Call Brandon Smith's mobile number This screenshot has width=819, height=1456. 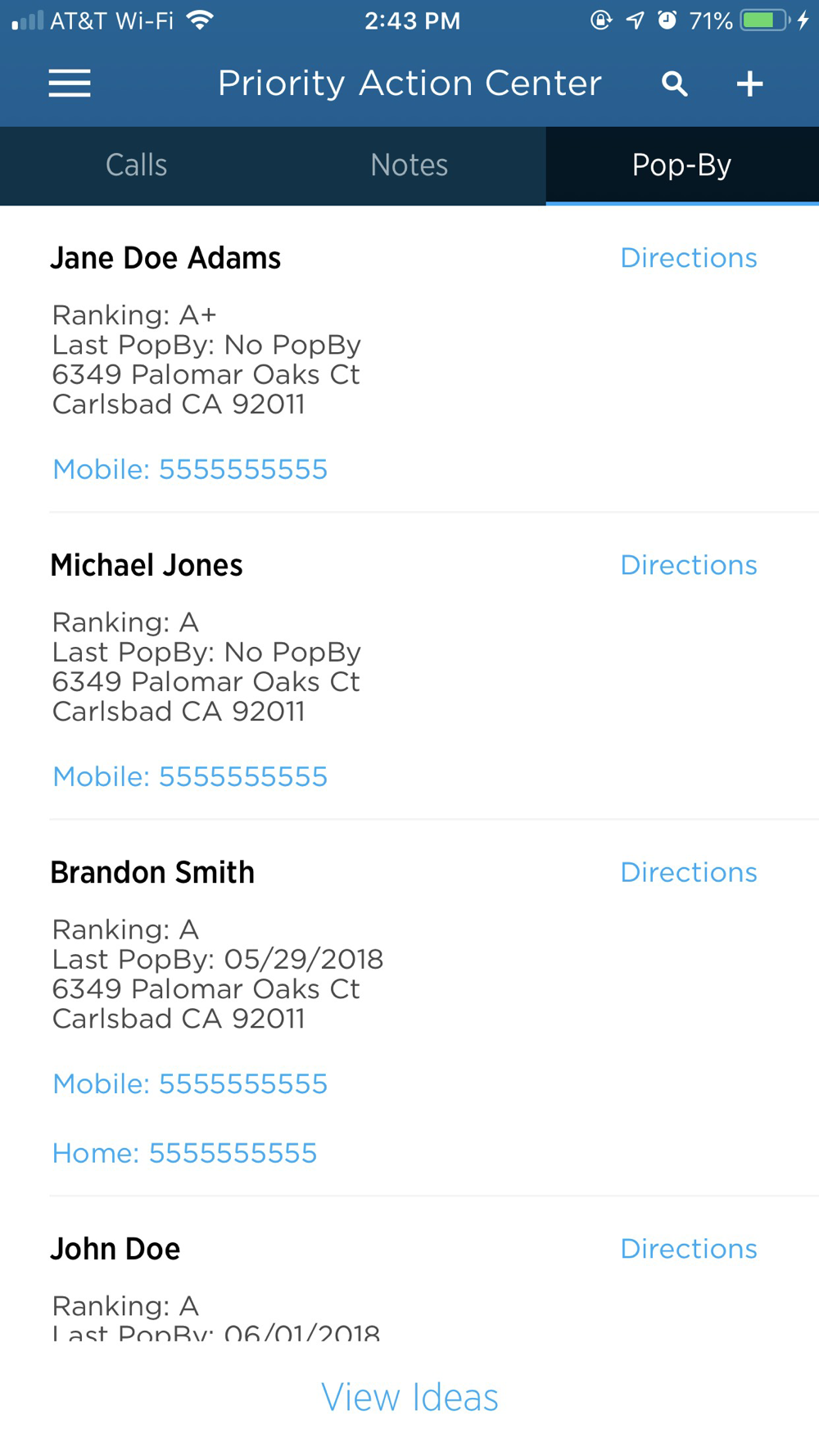coord(190,1083)
